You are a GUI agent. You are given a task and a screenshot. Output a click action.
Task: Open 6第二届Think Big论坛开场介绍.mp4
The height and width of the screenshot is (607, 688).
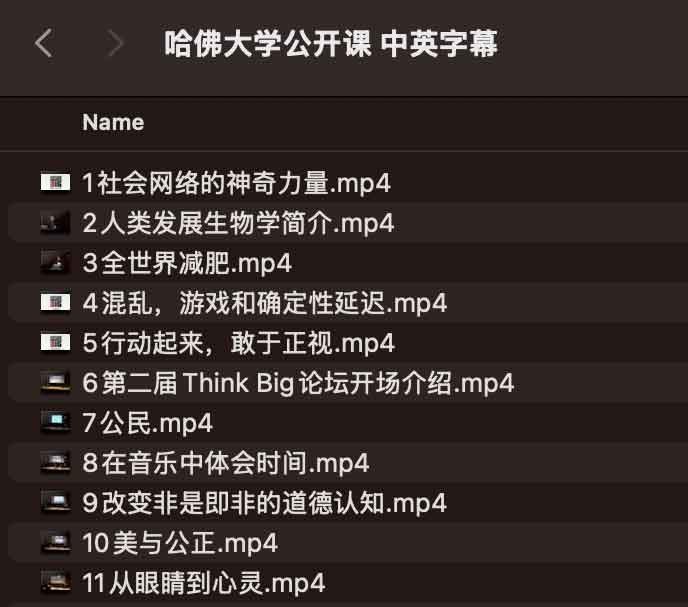pos(298,382)
